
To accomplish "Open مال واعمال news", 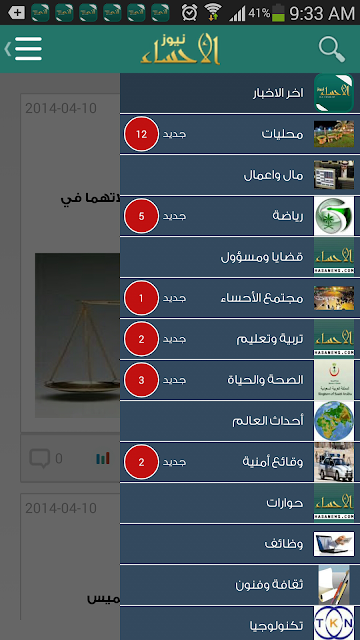I will point(240,175).
